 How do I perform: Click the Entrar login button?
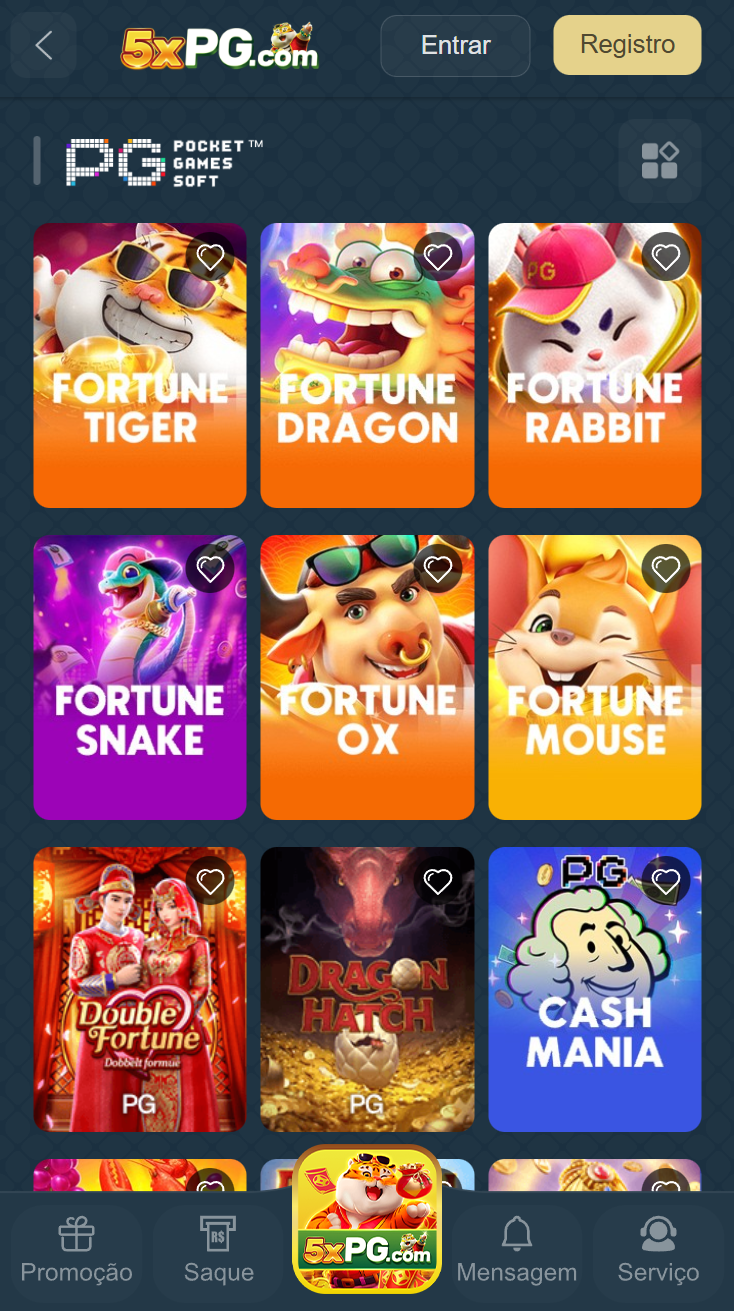point(455,45)
